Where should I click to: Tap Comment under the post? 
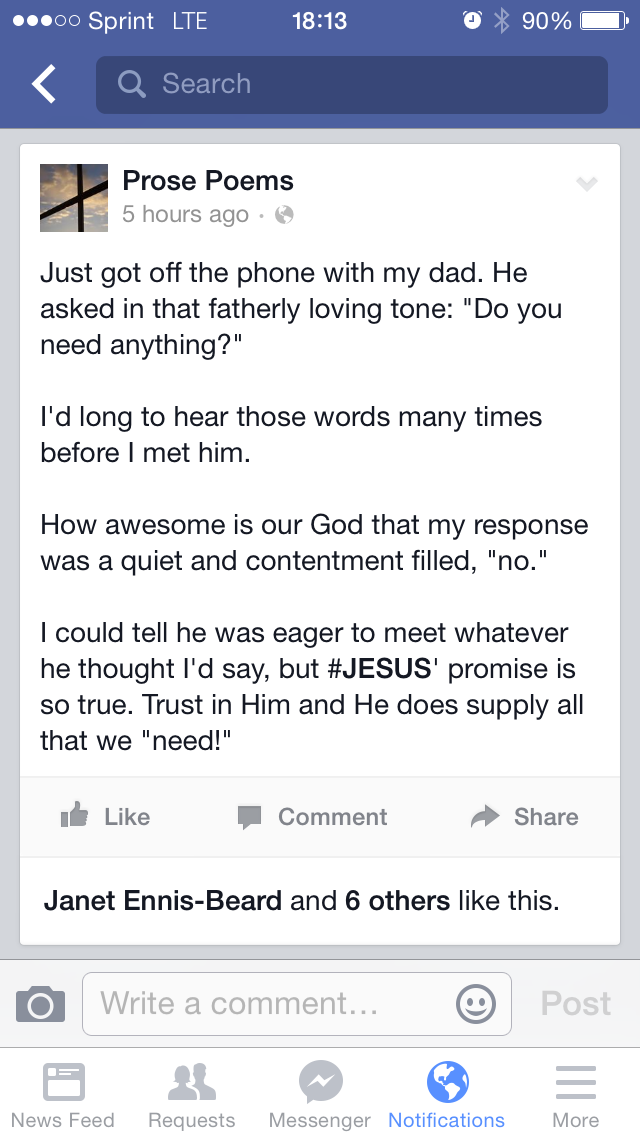(312, 816)
